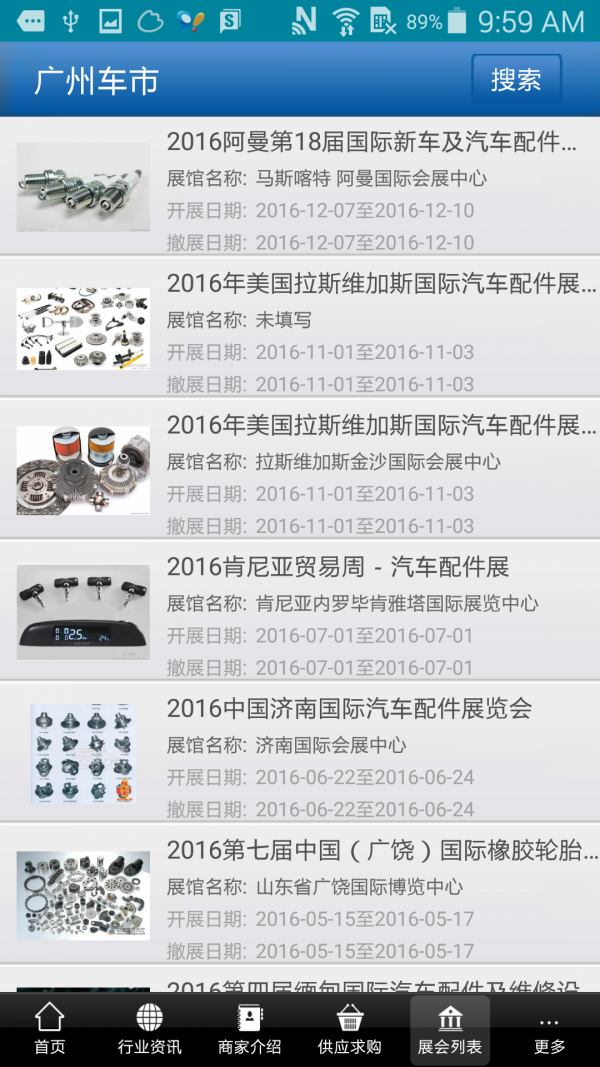Open 2016中国济南国际汽车配件展览会
Viewport: 600px width, 1067px height.
(300, 754)
